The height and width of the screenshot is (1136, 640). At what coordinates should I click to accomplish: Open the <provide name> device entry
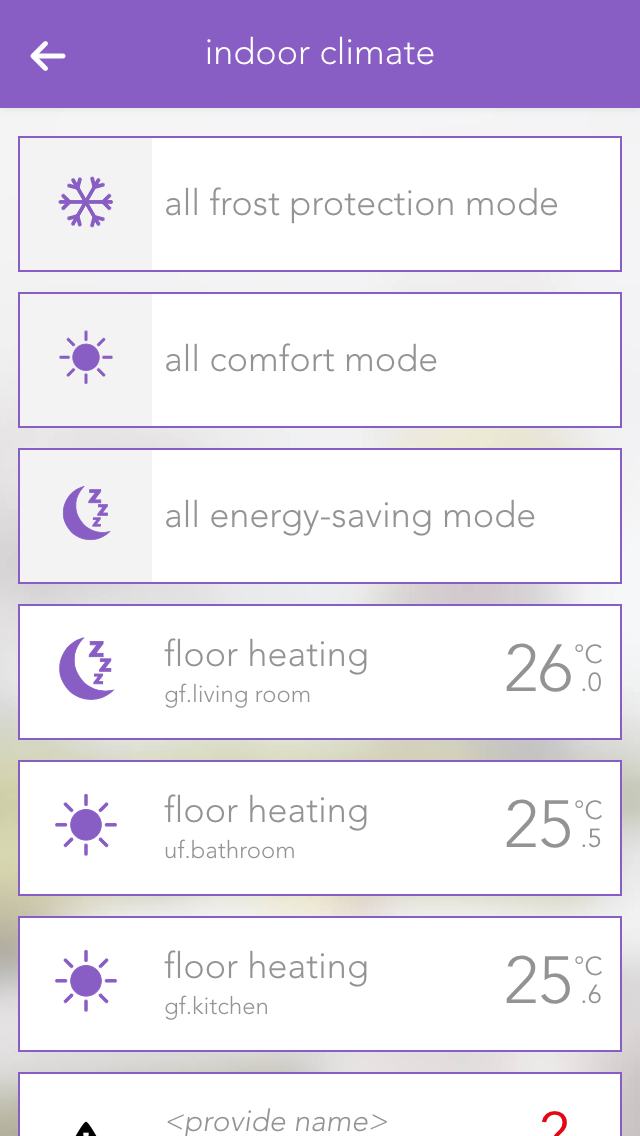pos(320,1115)
